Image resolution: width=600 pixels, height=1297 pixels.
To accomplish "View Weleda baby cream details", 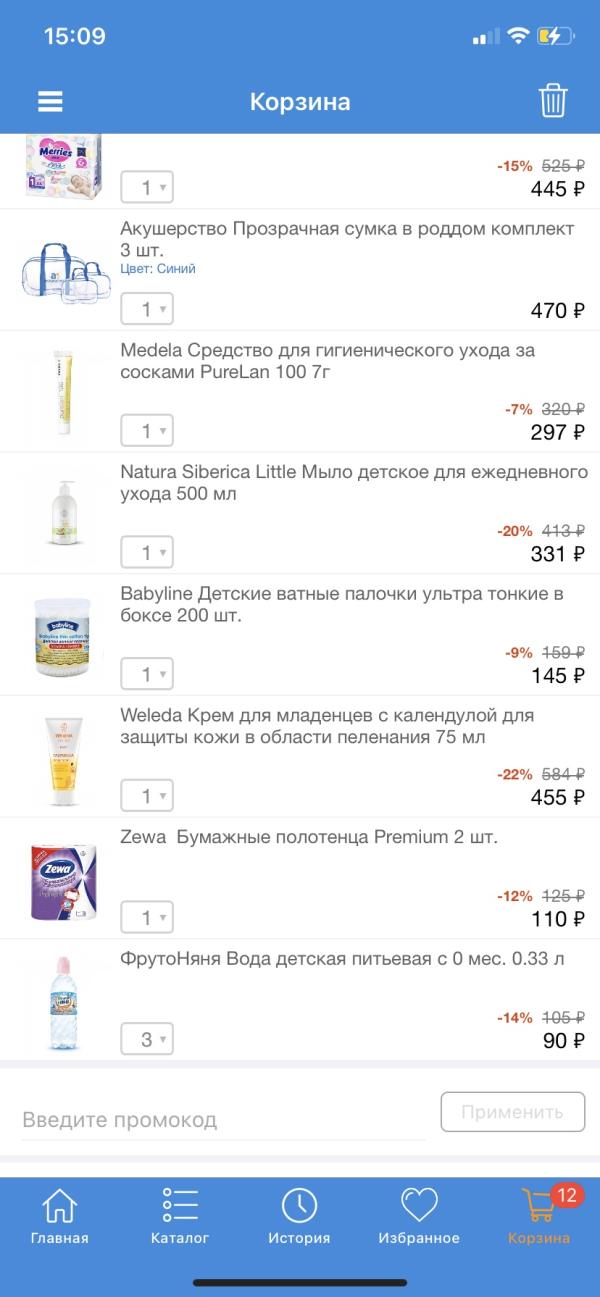I will coord(327,727).
